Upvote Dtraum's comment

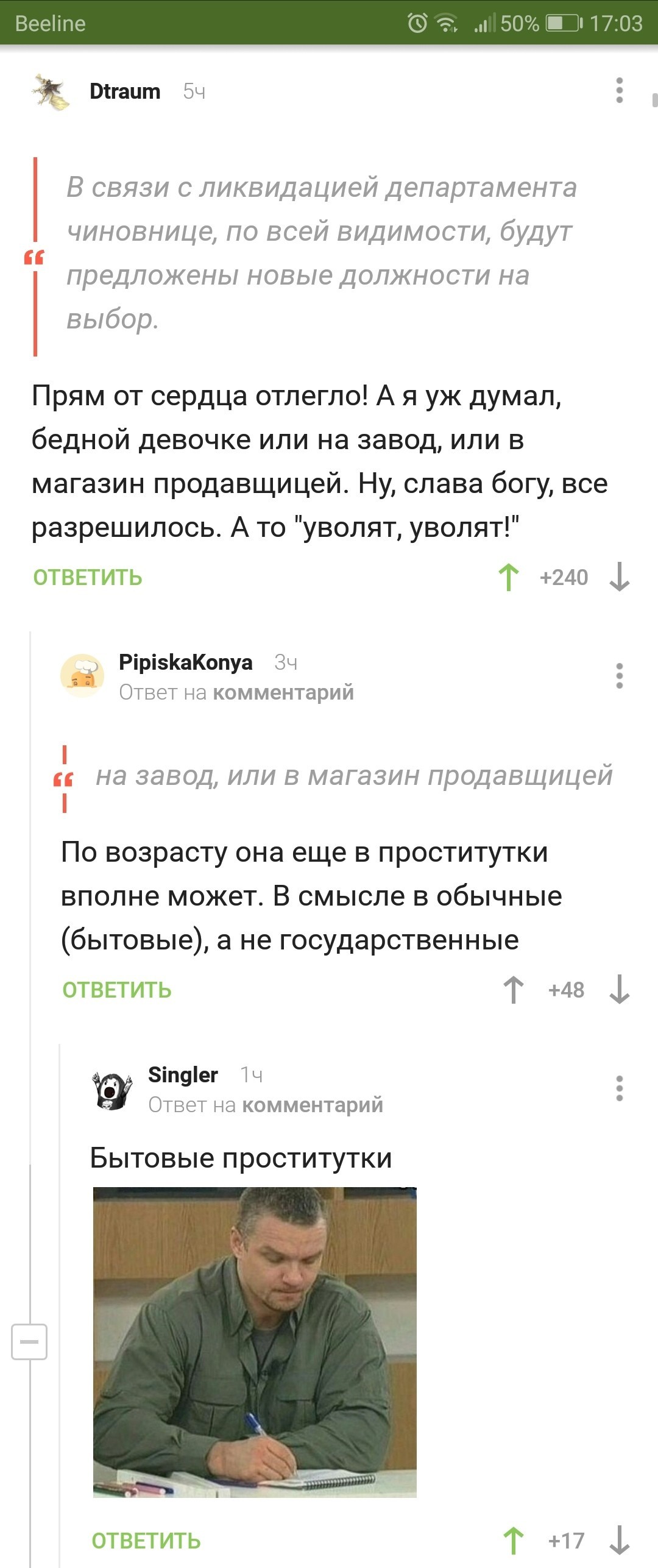(509, 577)
